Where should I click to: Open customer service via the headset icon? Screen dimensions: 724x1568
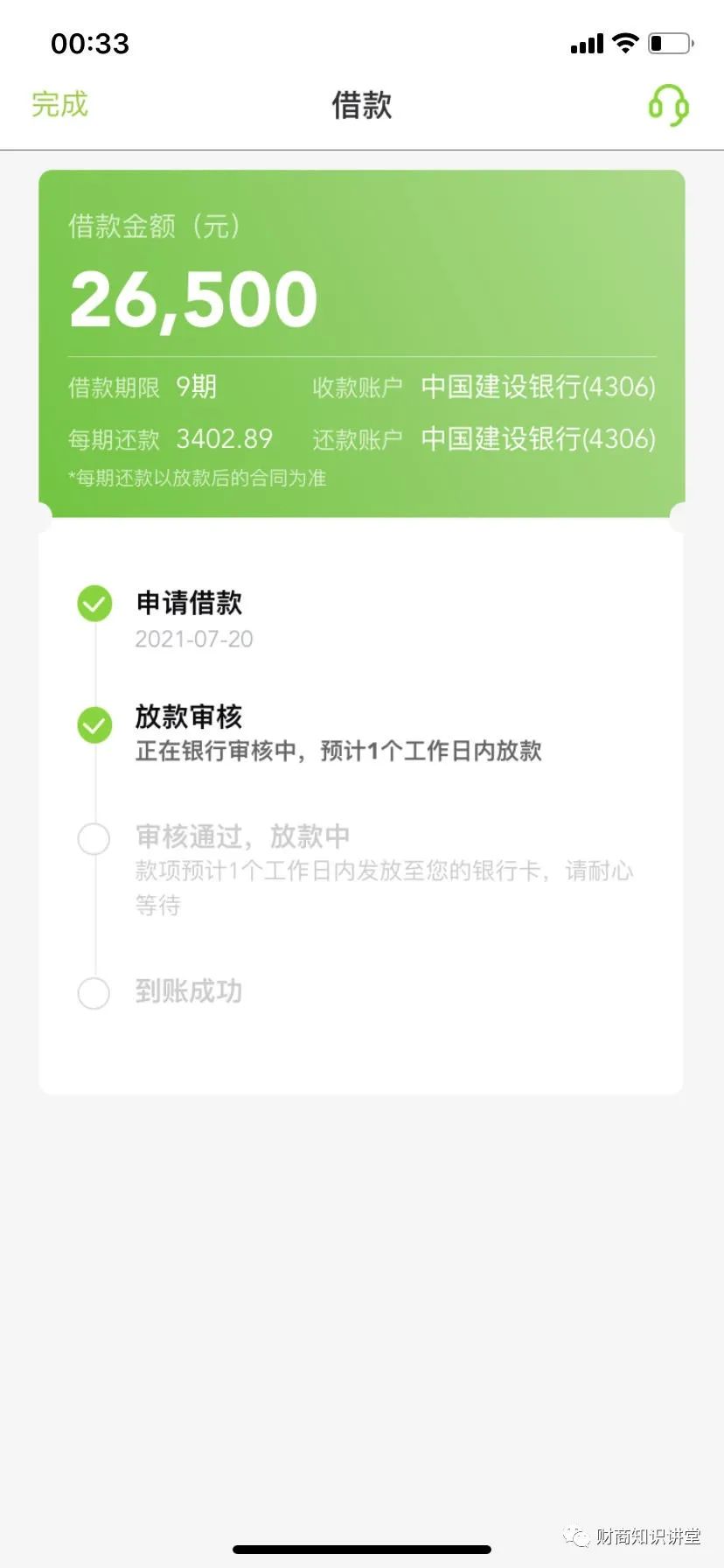(x=667, y=105)
